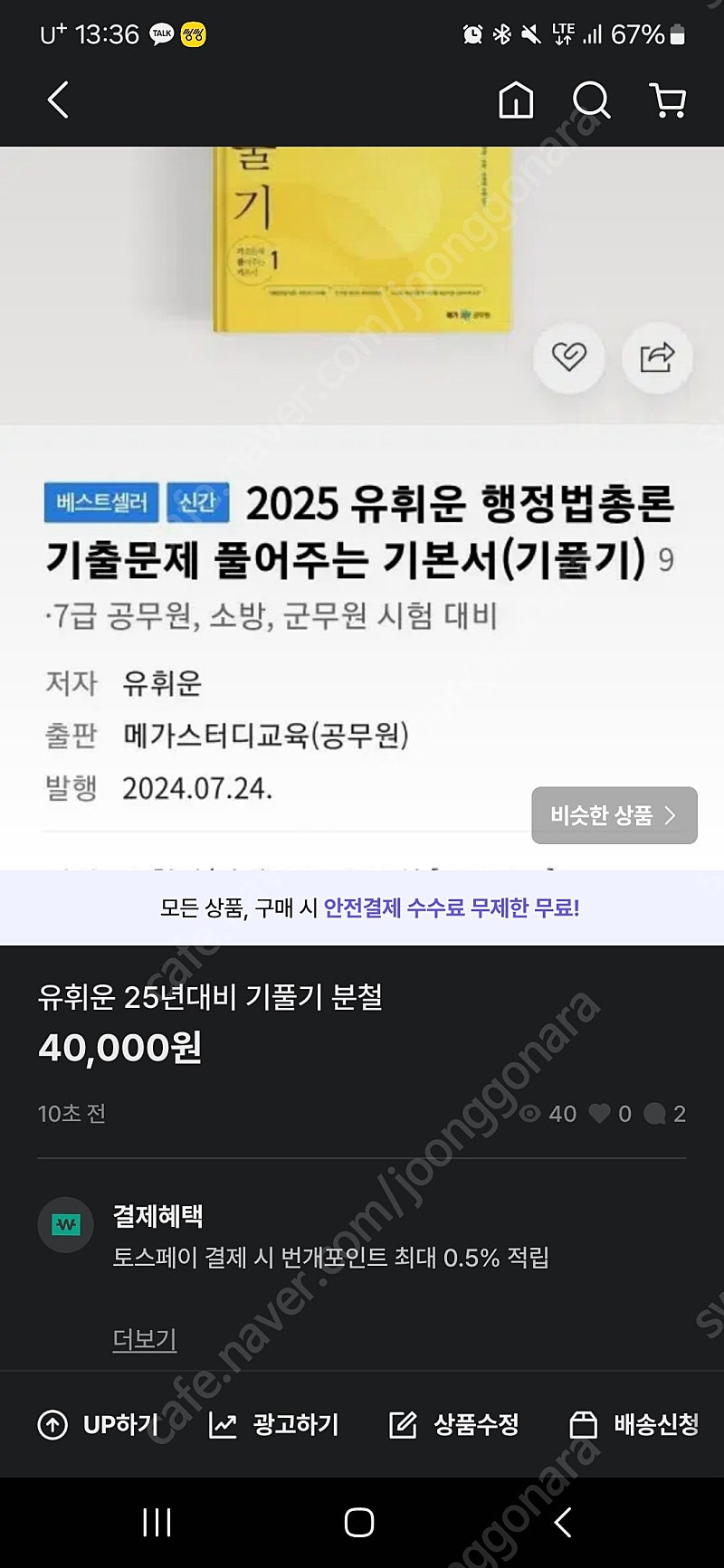Edit the listing with 상품수정
Viewport: 724px width, 1568px height.
453,1425
